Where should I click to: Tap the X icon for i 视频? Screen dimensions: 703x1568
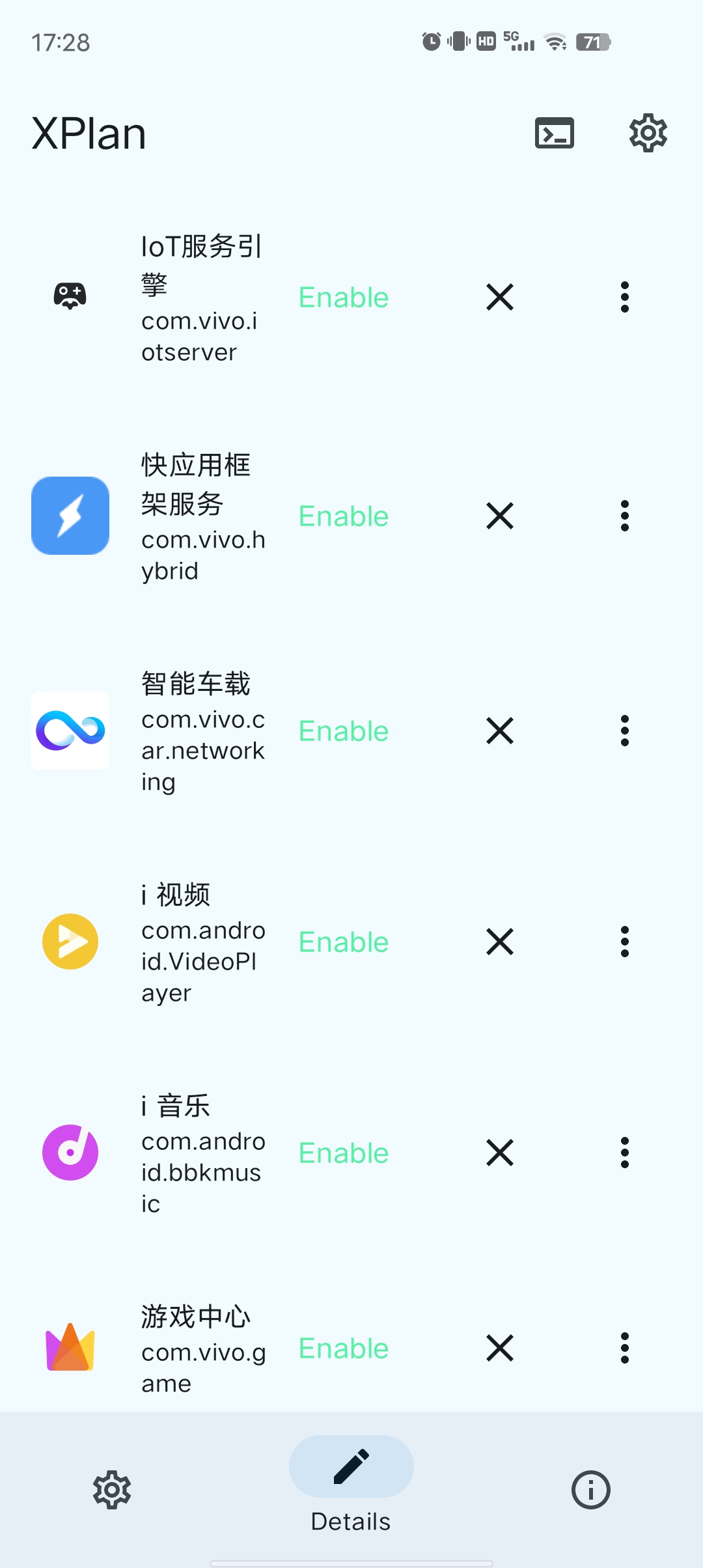500,942
